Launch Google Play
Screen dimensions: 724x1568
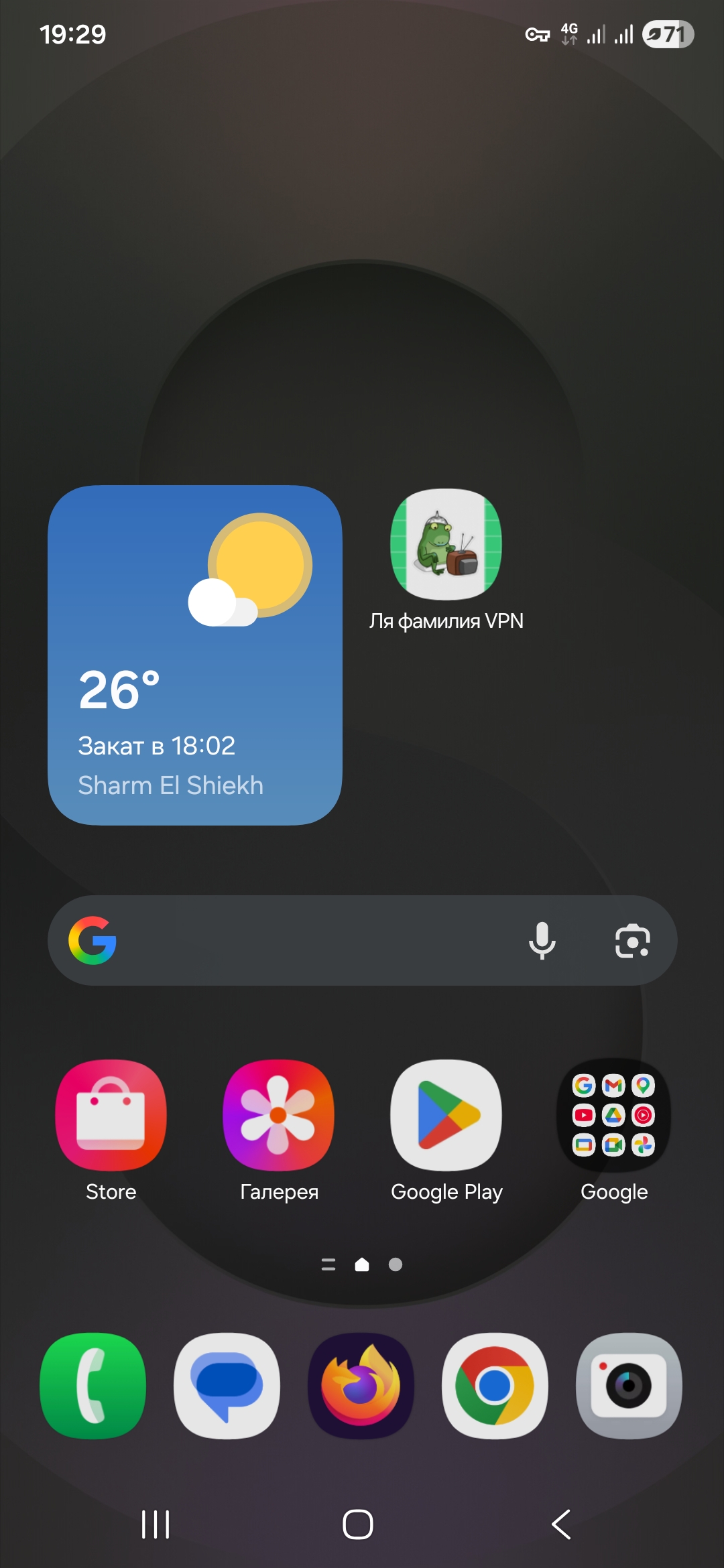tap(446, 1115)
